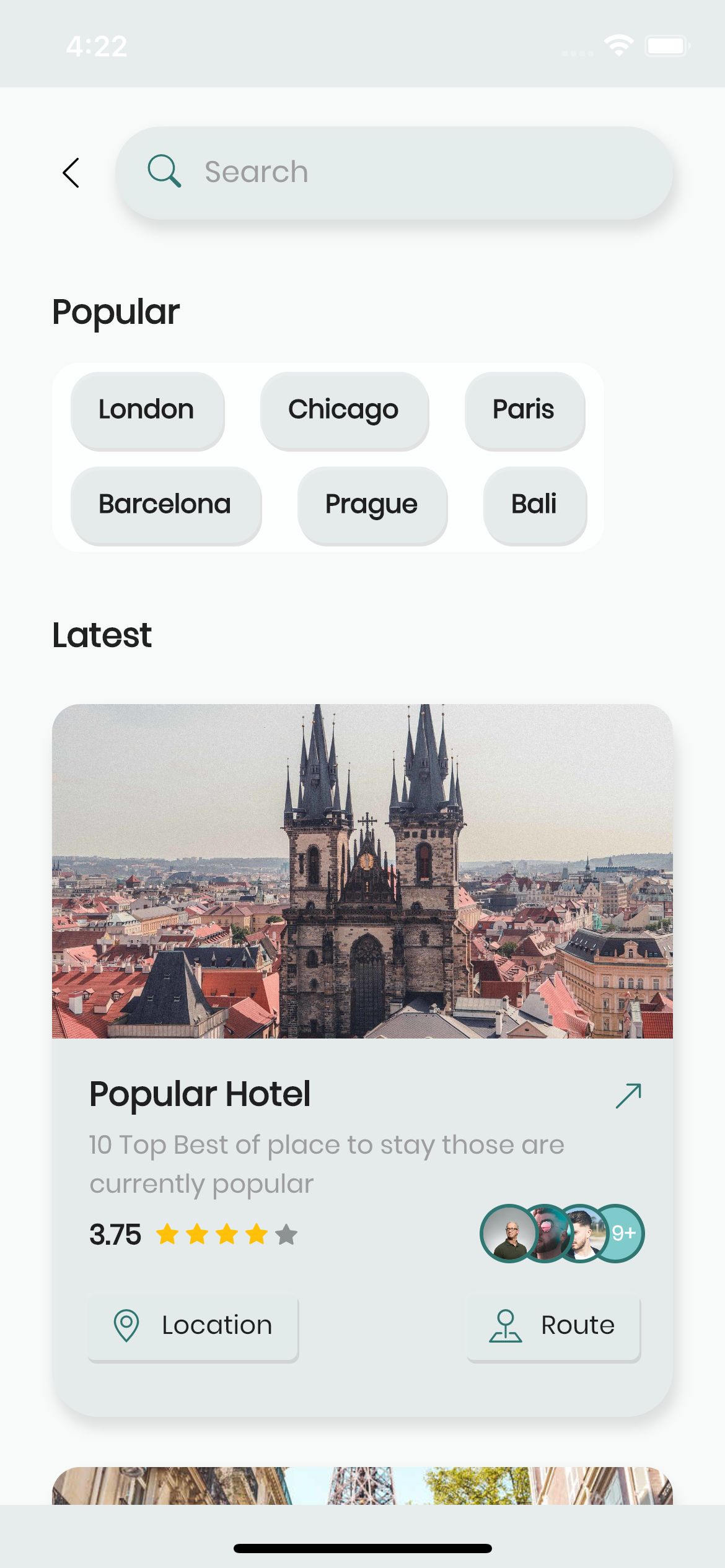
Task: Open the Popular Hotel card photo
Action: coord(362,871)
